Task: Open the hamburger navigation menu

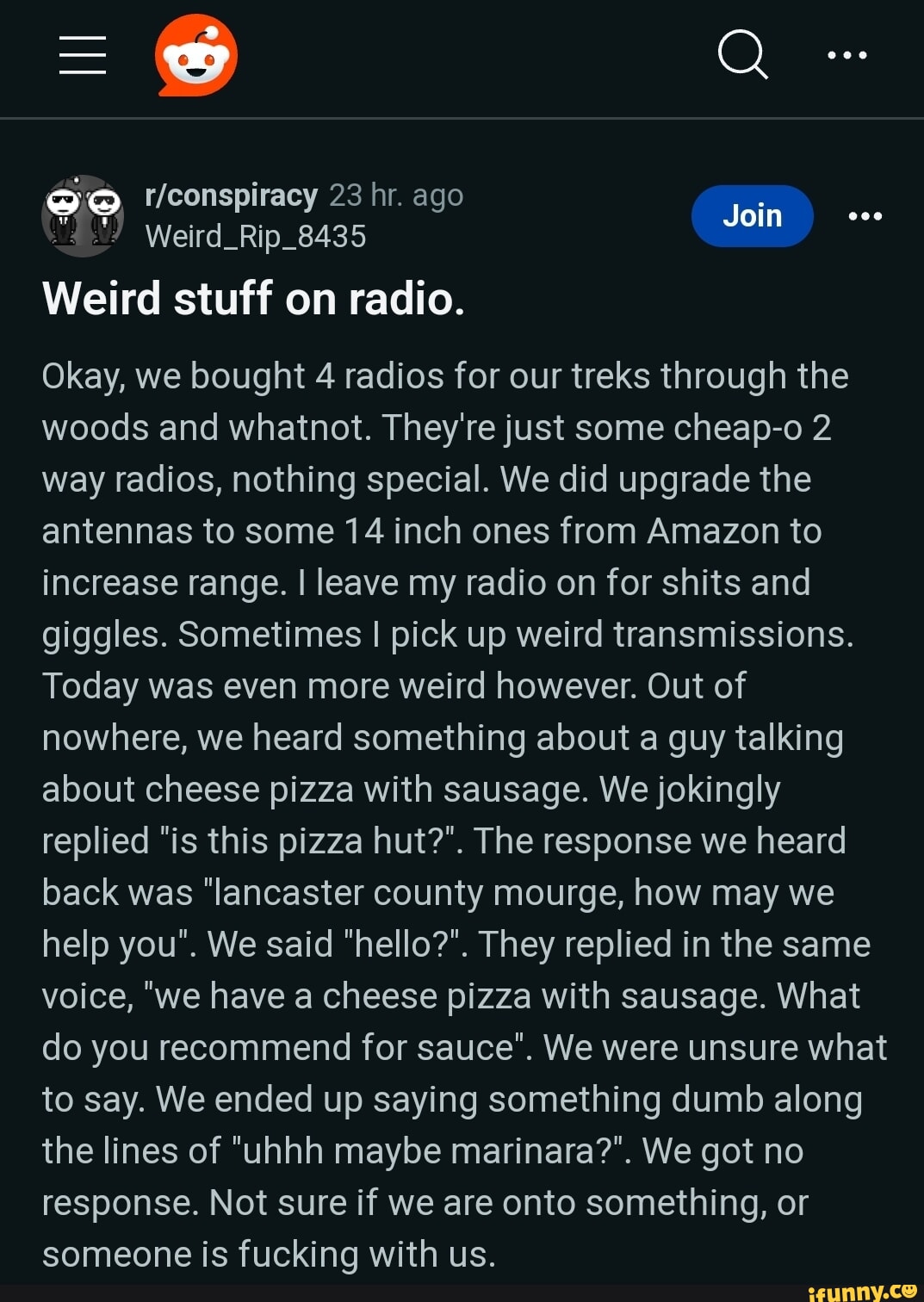Action: coord(83,56)
